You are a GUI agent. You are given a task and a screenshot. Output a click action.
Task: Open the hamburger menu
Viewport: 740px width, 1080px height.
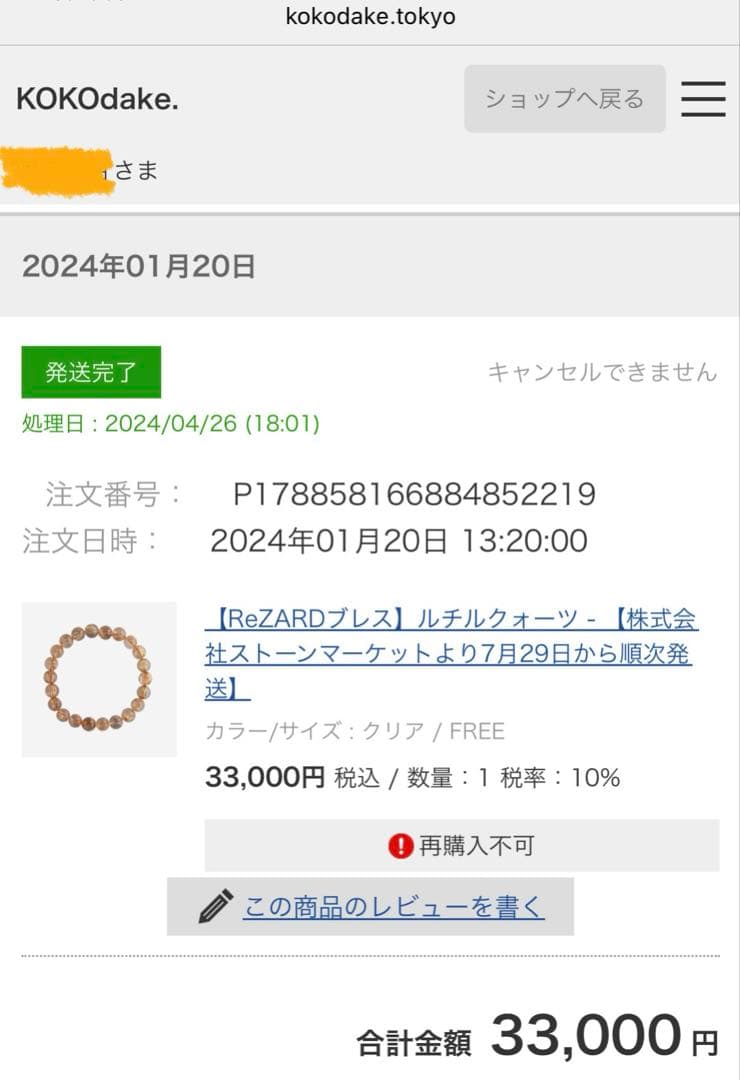(703, 99)
